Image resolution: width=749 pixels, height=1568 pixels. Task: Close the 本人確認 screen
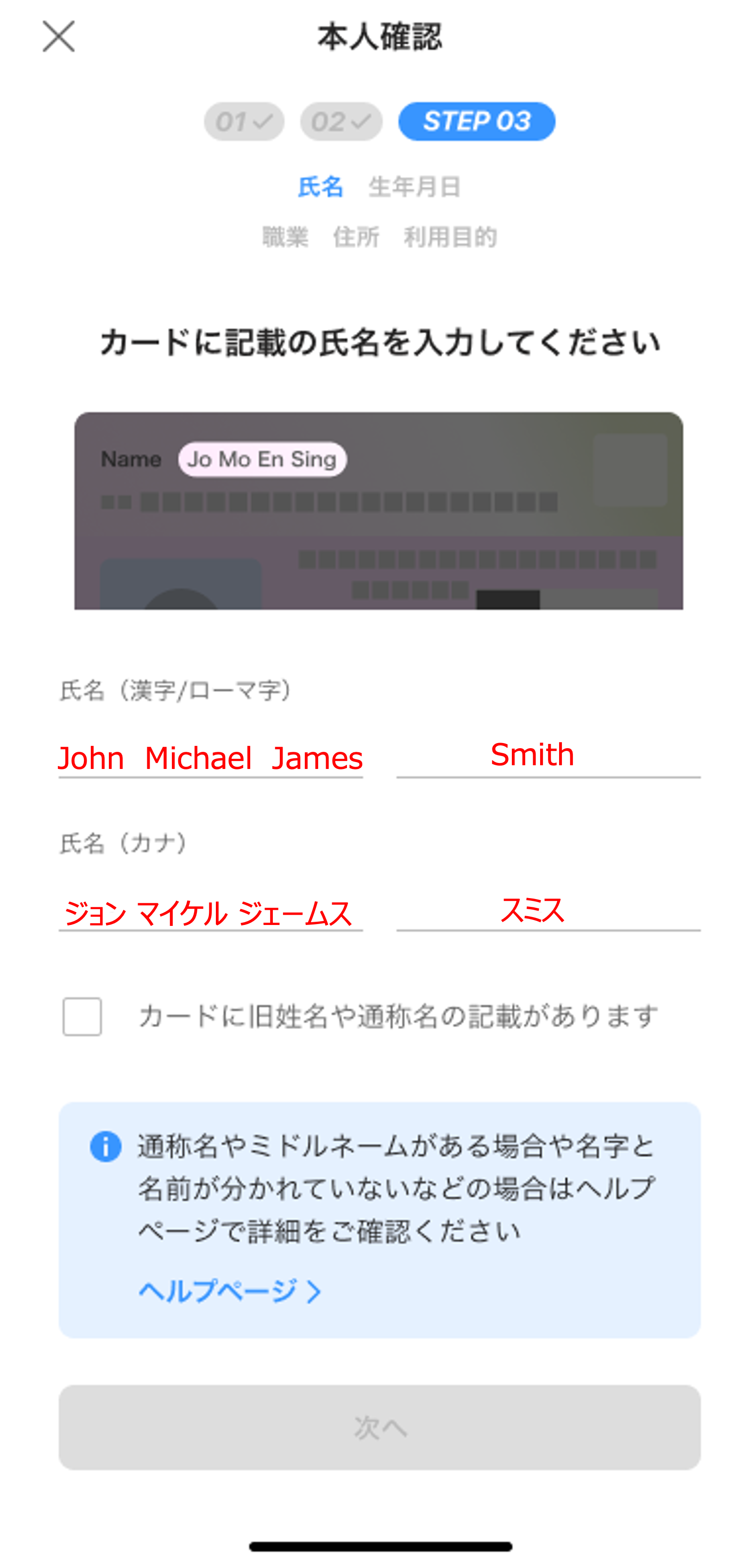[58, 37]
